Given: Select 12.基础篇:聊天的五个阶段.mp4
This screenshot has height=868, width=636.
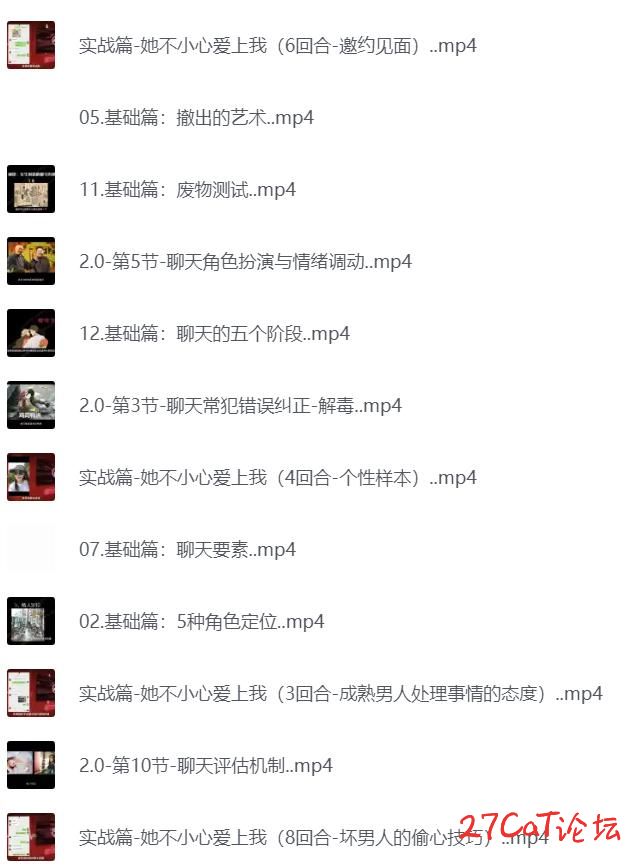Looking at the screenshot, I should [214, 334].
